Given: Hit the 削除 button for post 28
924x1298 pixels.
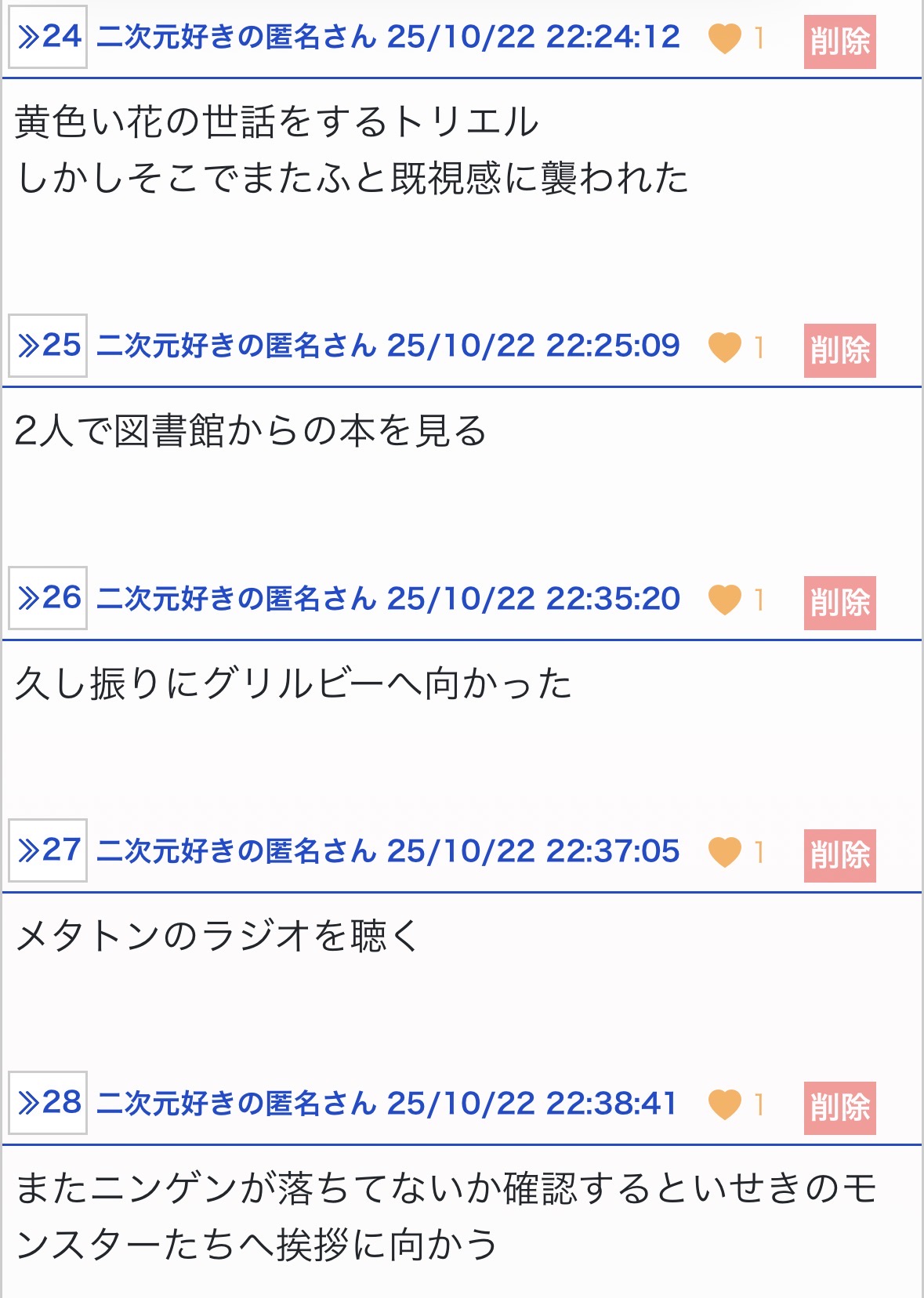Looking at the screenshot, I should click(839, 1108).
